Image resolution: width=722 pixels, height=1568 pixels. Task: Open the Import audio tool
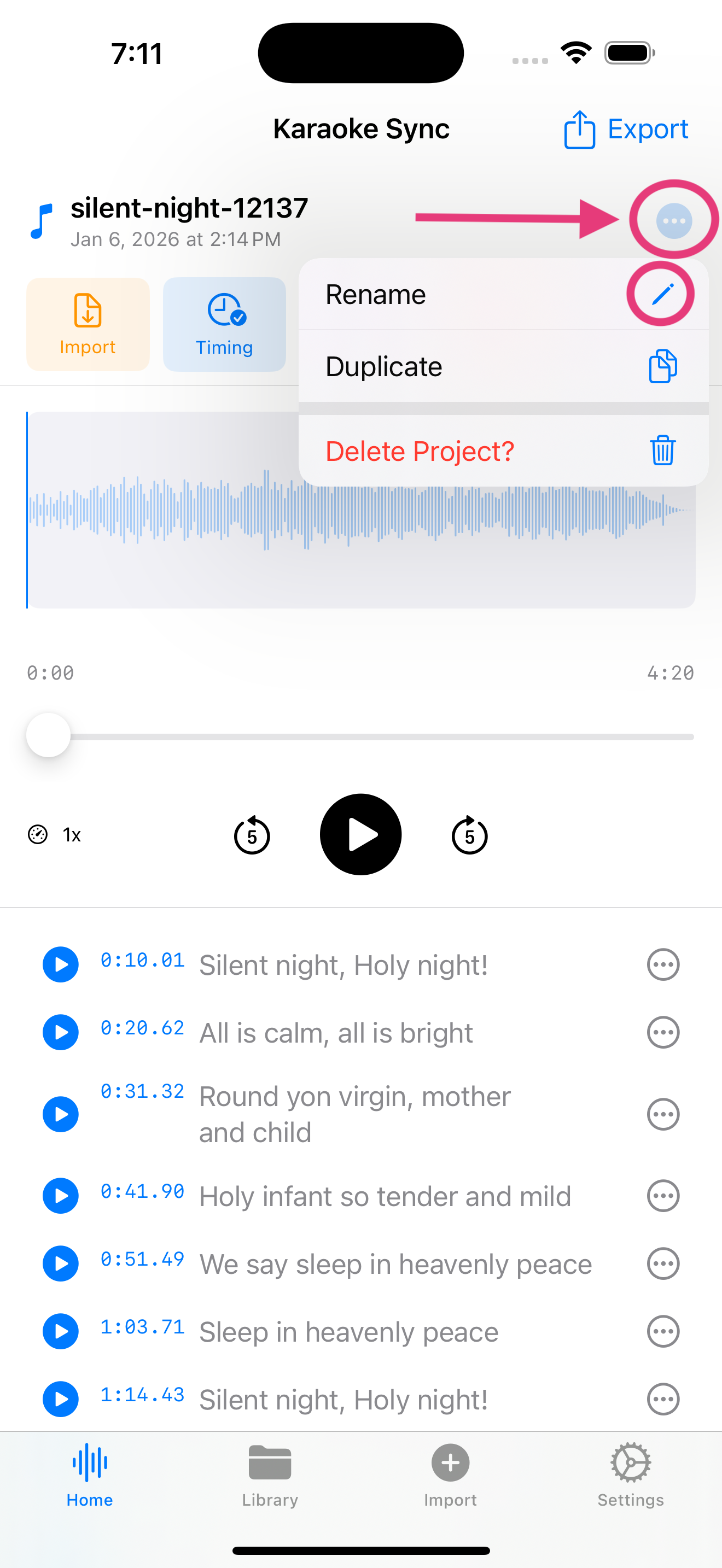pyautogui.click(x=87, y=324)
